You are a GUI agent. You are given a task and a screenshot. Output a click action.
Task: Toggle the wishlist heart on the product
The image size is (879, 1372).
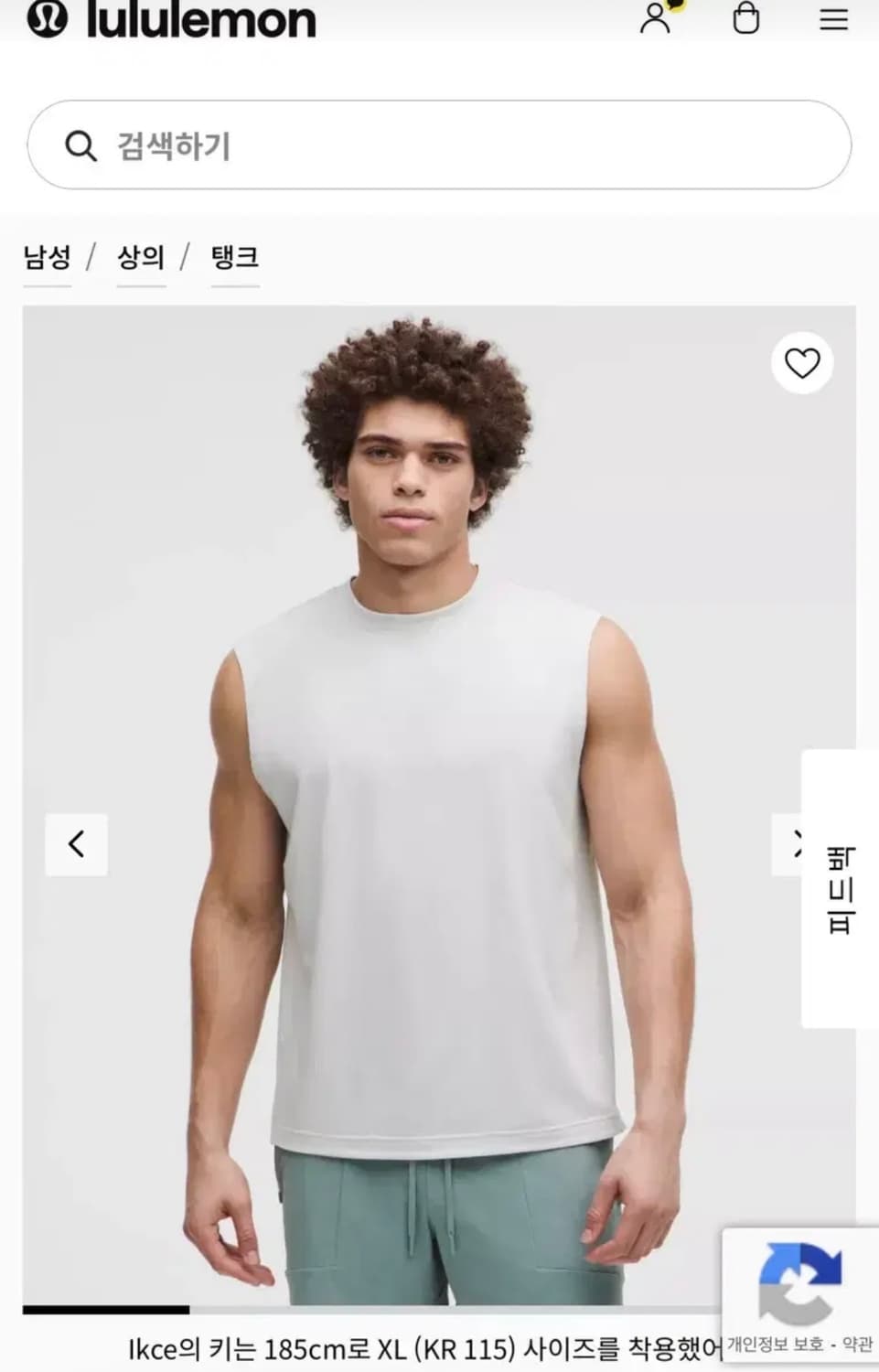tap(801, 363)
